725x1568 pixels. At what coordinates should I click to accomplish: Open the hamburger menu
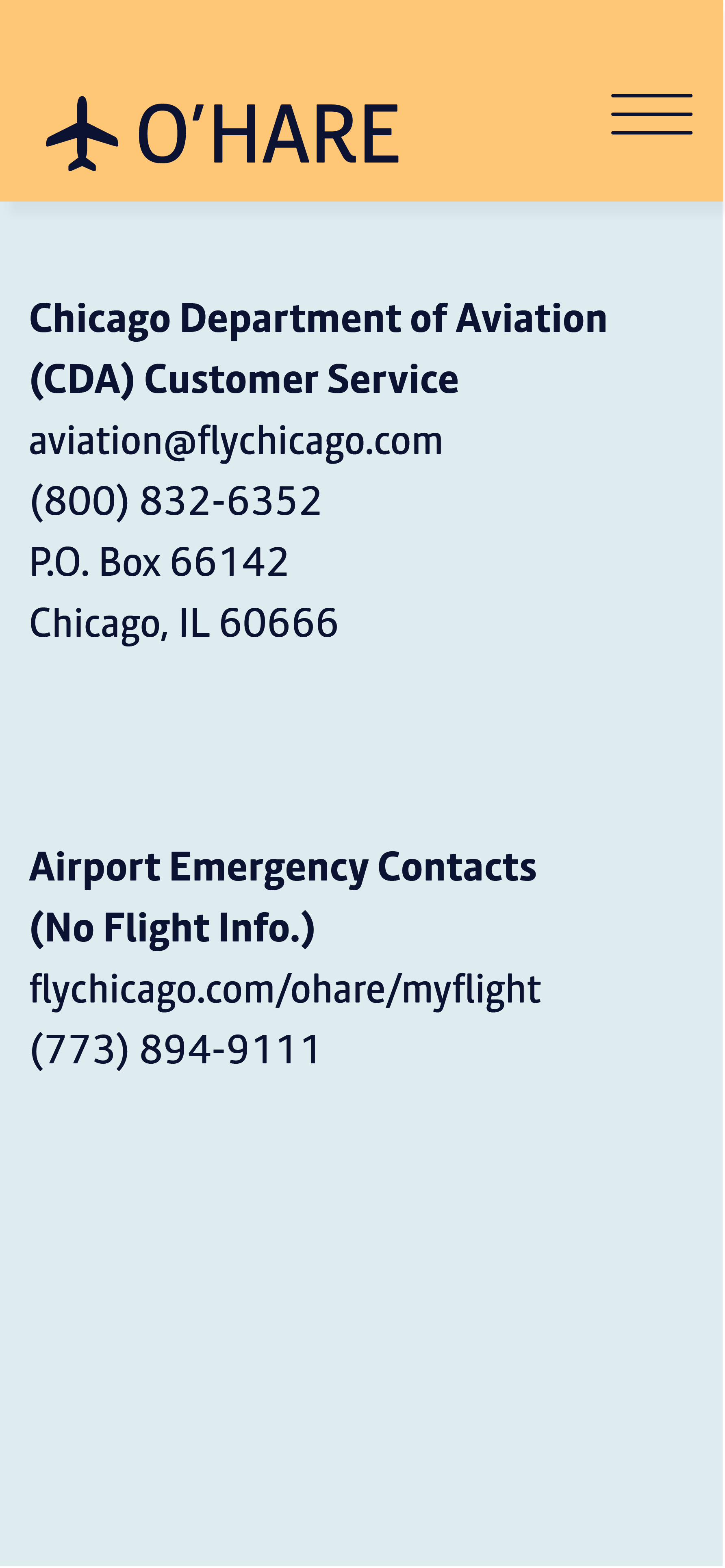pyautogui.click(x=653, y=115)
